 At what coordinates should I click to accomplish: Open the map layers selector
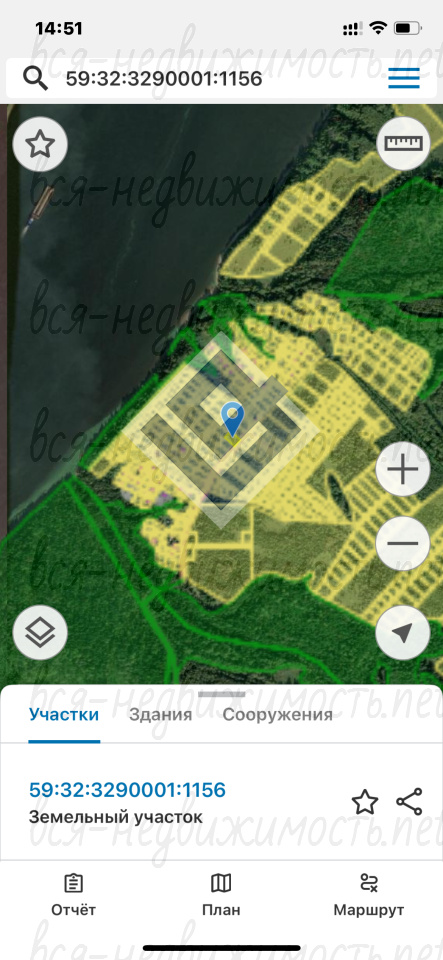[x=40, y=633]
